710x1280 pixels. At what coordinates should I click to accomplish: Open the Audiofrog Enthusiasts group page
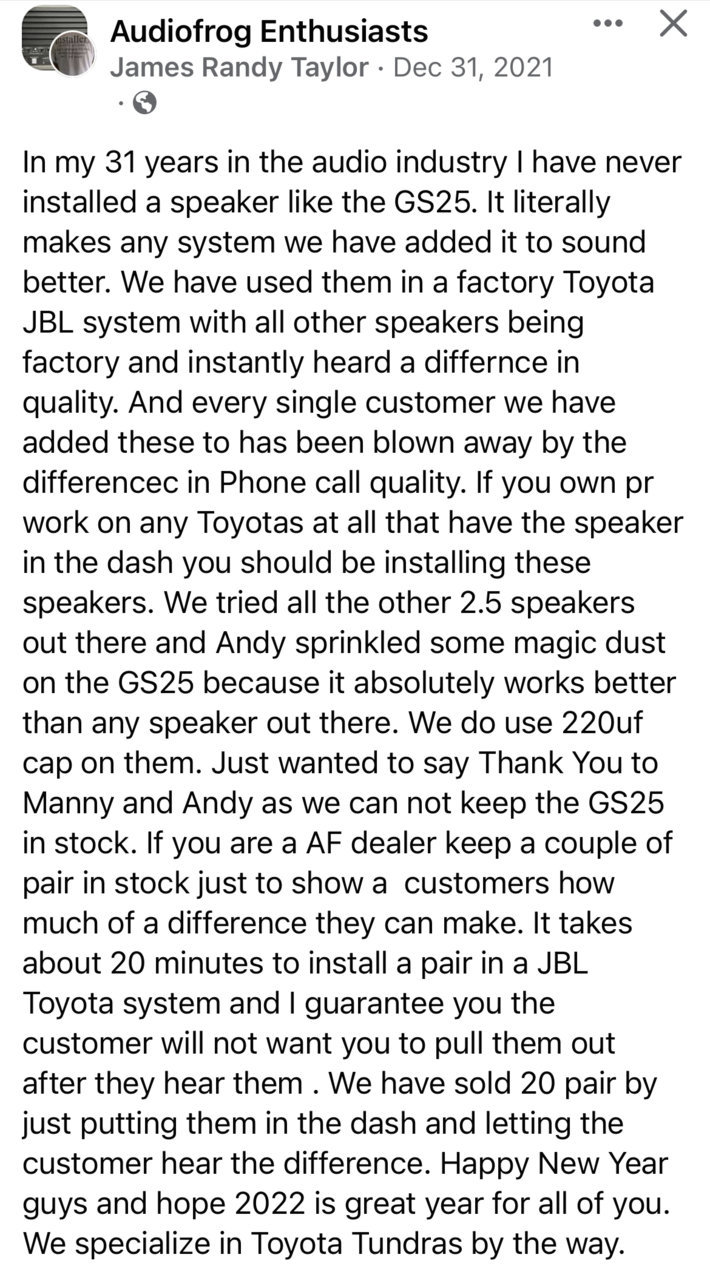point(269,32)
